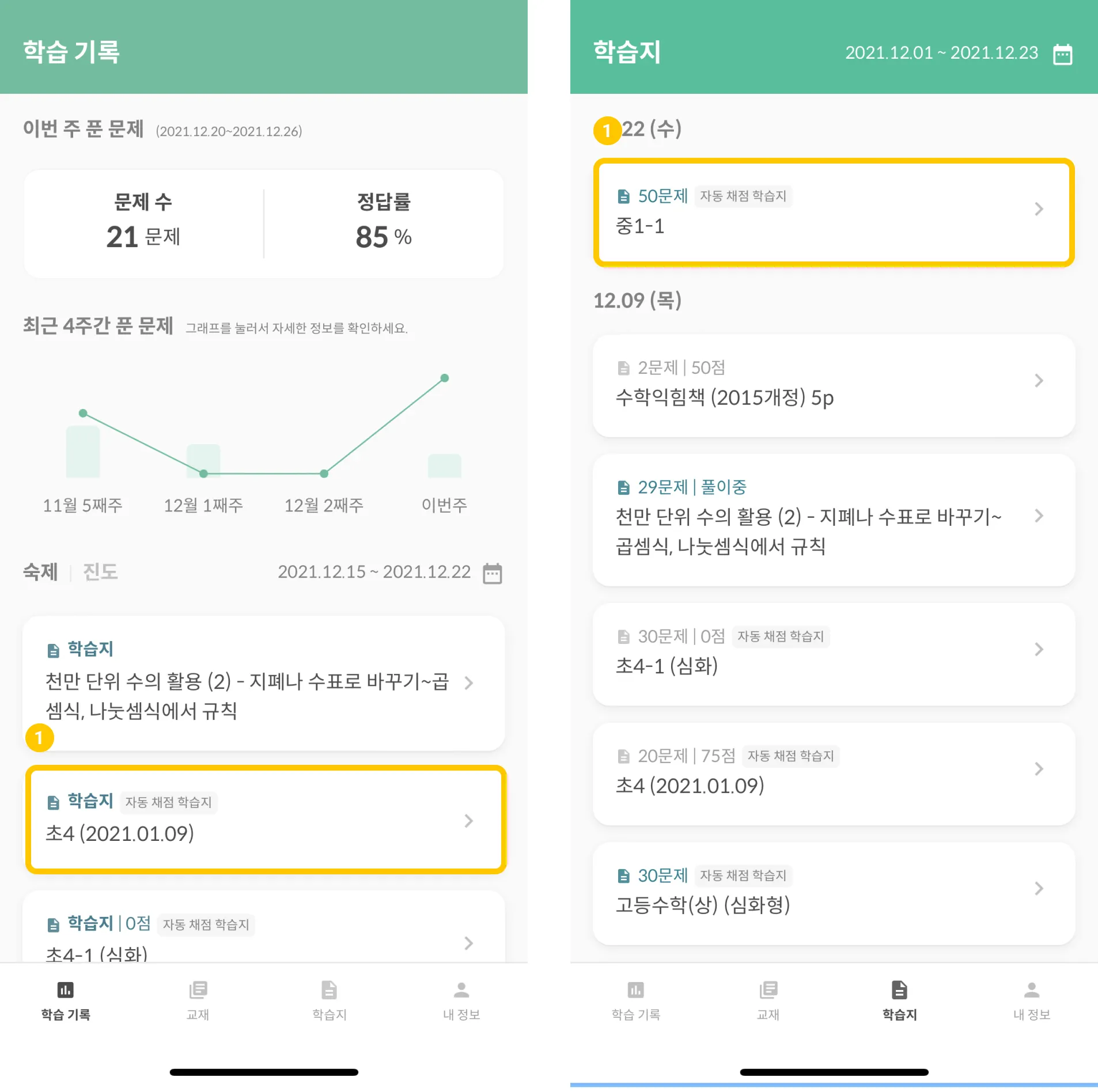Tap the 이번주 point on the graph
Screen dimensions: 1098x1092
tap(444, 378)
